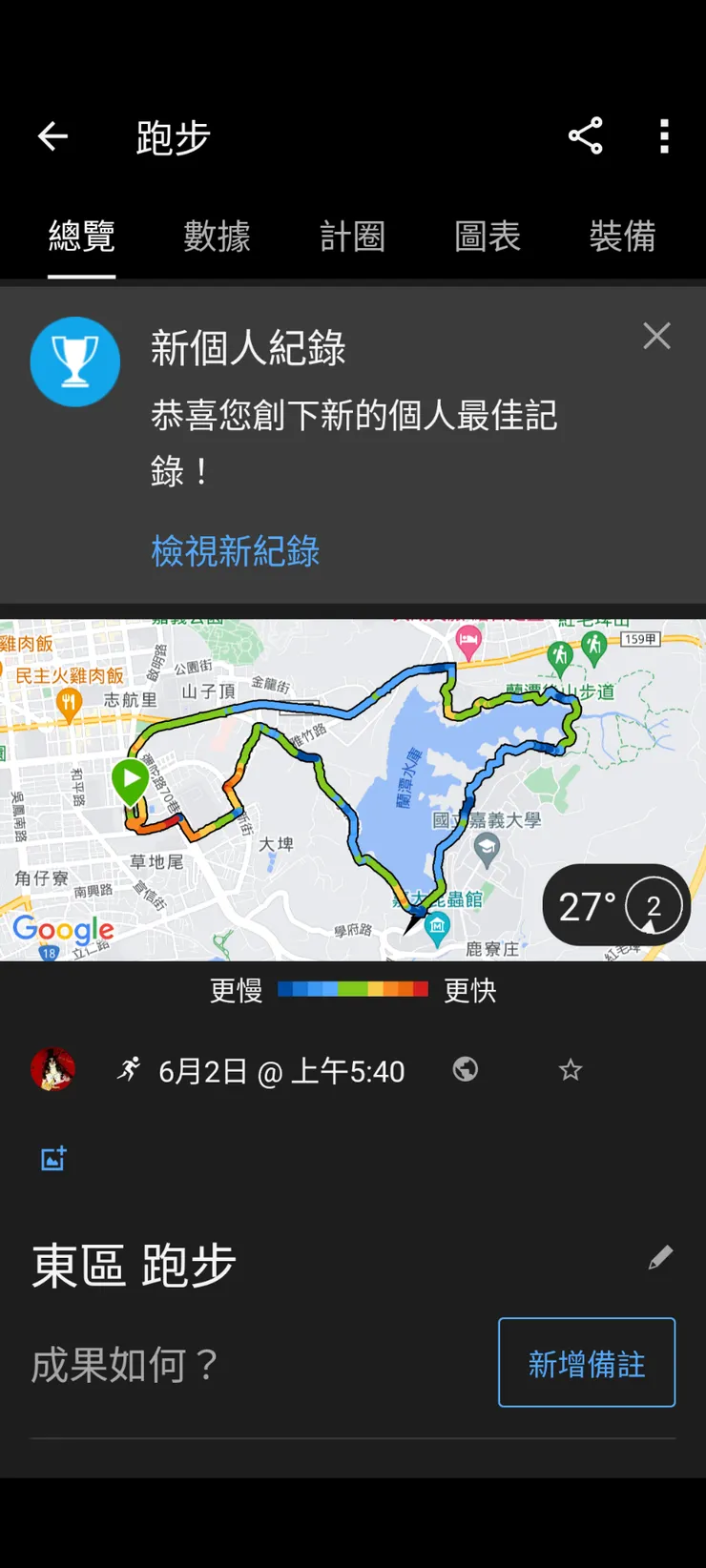This screenshot has height=1568, width=706.
Task: Toggle the 27° weather display
Action: click(615, 905)
